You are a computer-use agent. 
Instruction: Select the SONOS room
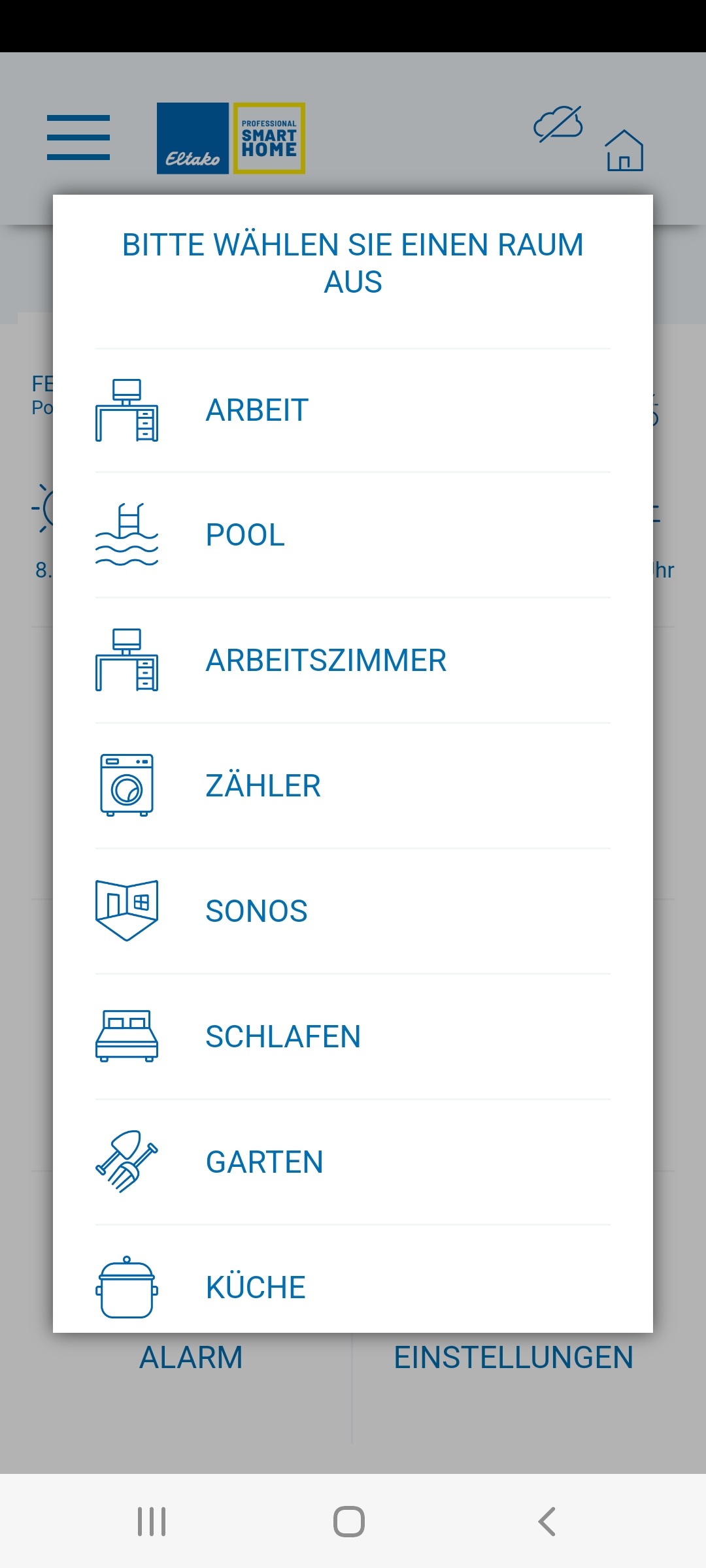click(x=256, y=911)
